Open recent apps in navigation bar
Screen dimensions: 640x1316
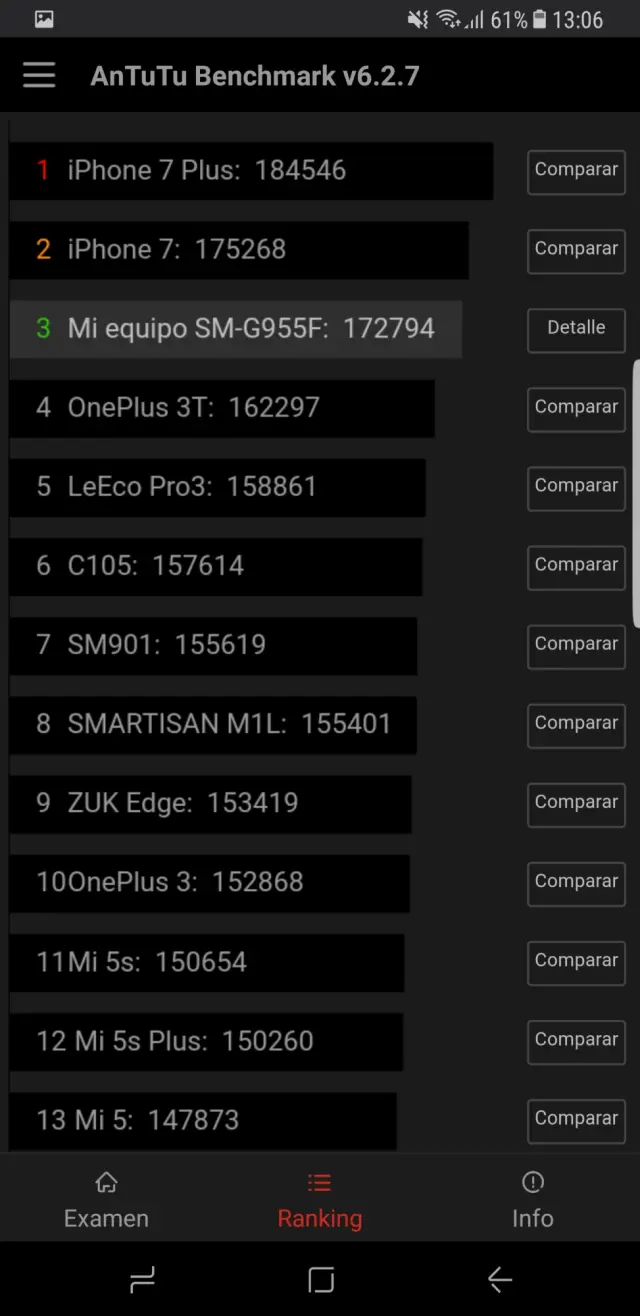point(143,1279)
